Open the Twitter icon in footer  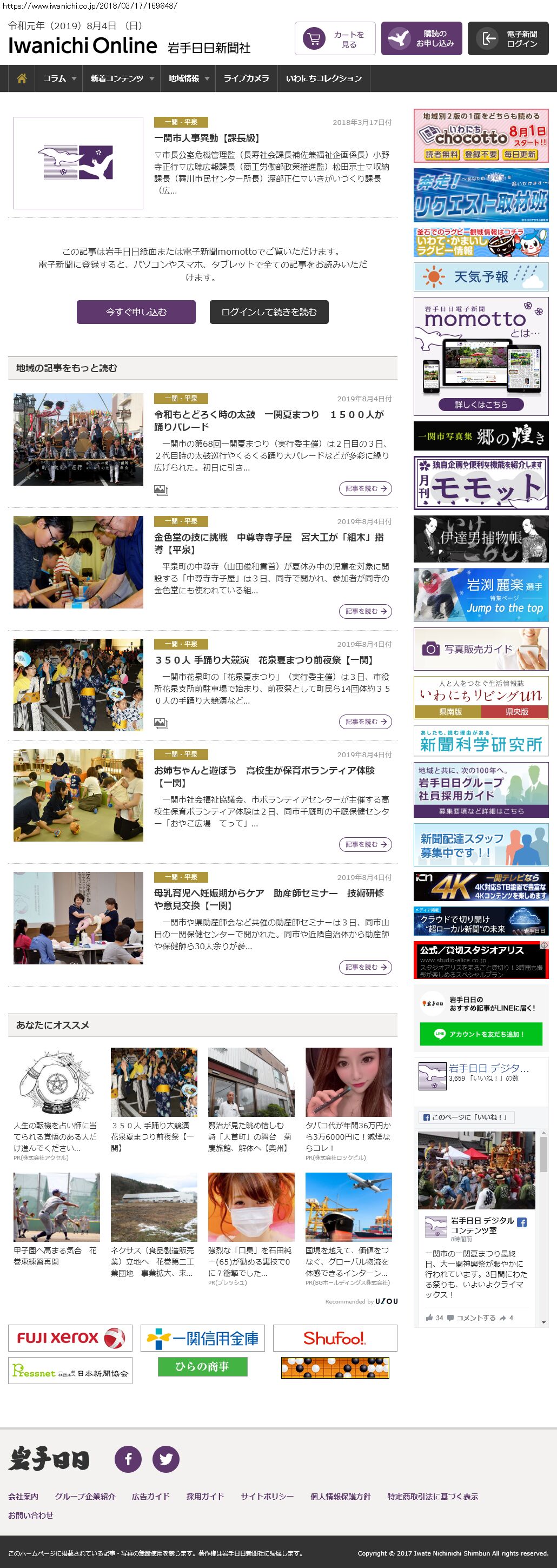click(x=165, y=1458)
